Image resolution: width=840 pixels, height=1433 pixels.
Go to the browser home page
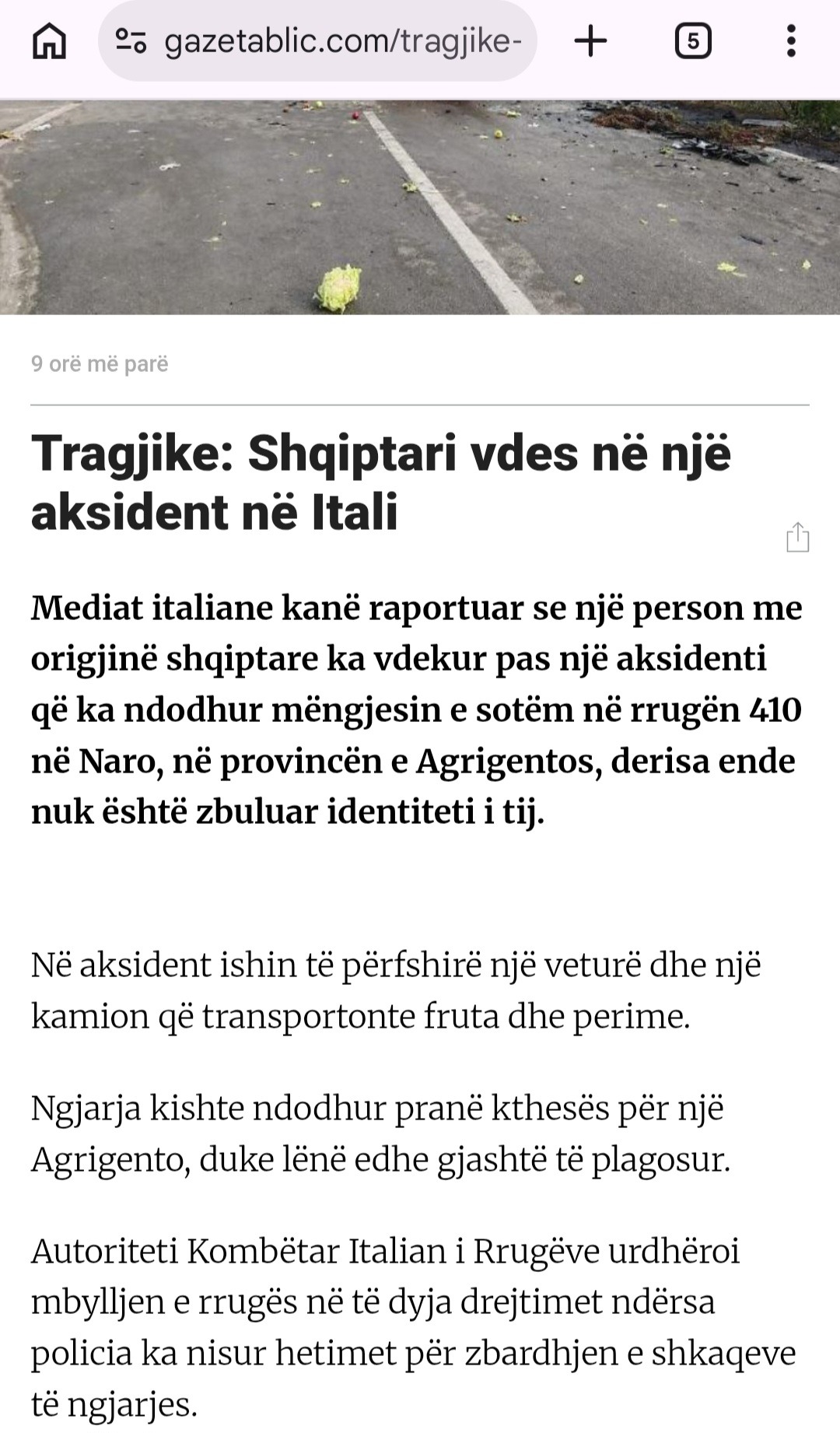click(49, 40)
